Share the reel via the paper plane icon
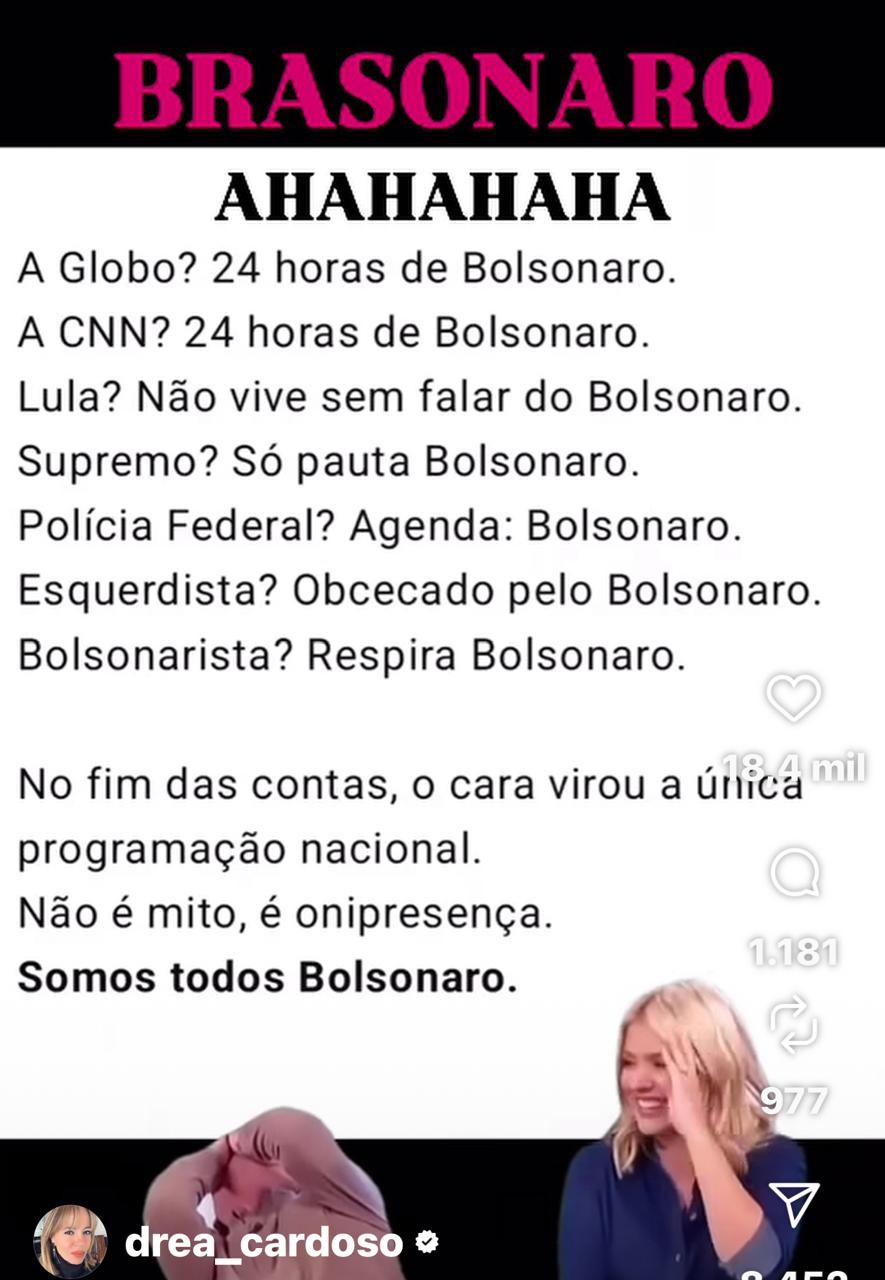 [x=794, y=1204]
